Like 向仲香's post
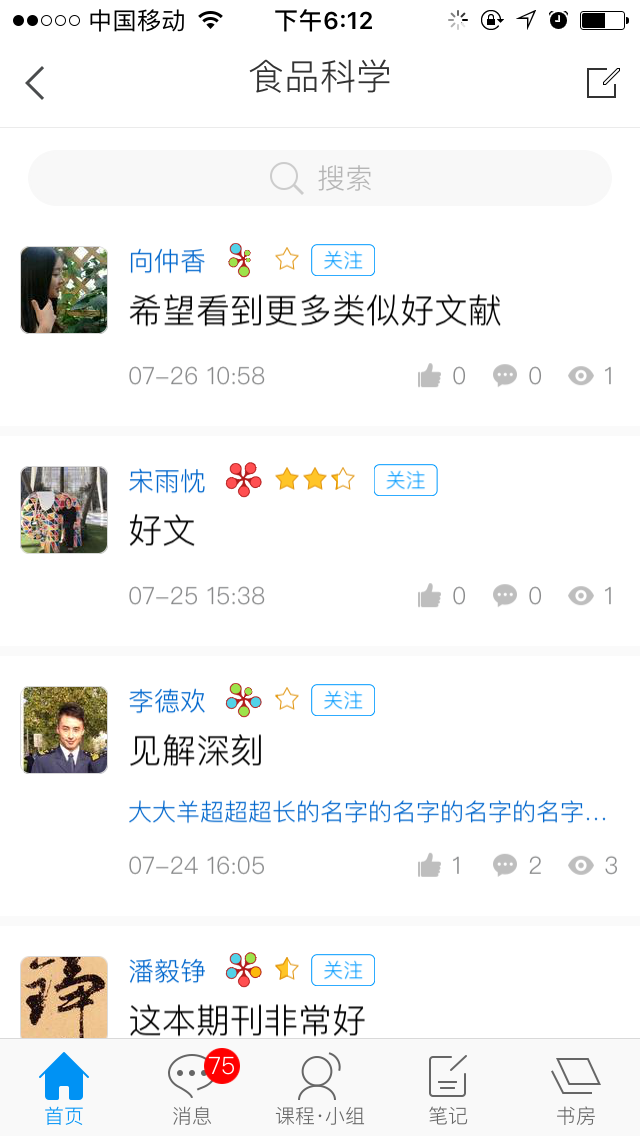Screen dimensions: 640x1136 tap(430, 376)
